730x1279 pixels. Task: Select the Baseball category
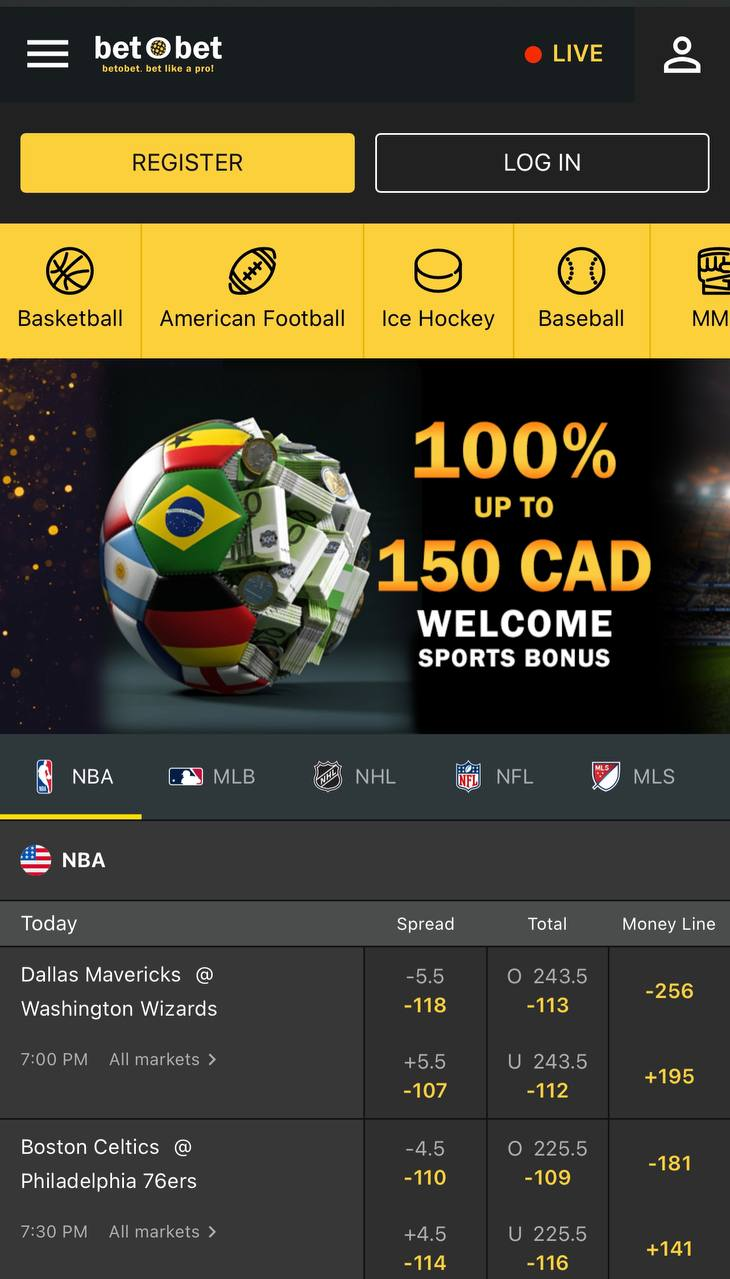click(581, 290)
